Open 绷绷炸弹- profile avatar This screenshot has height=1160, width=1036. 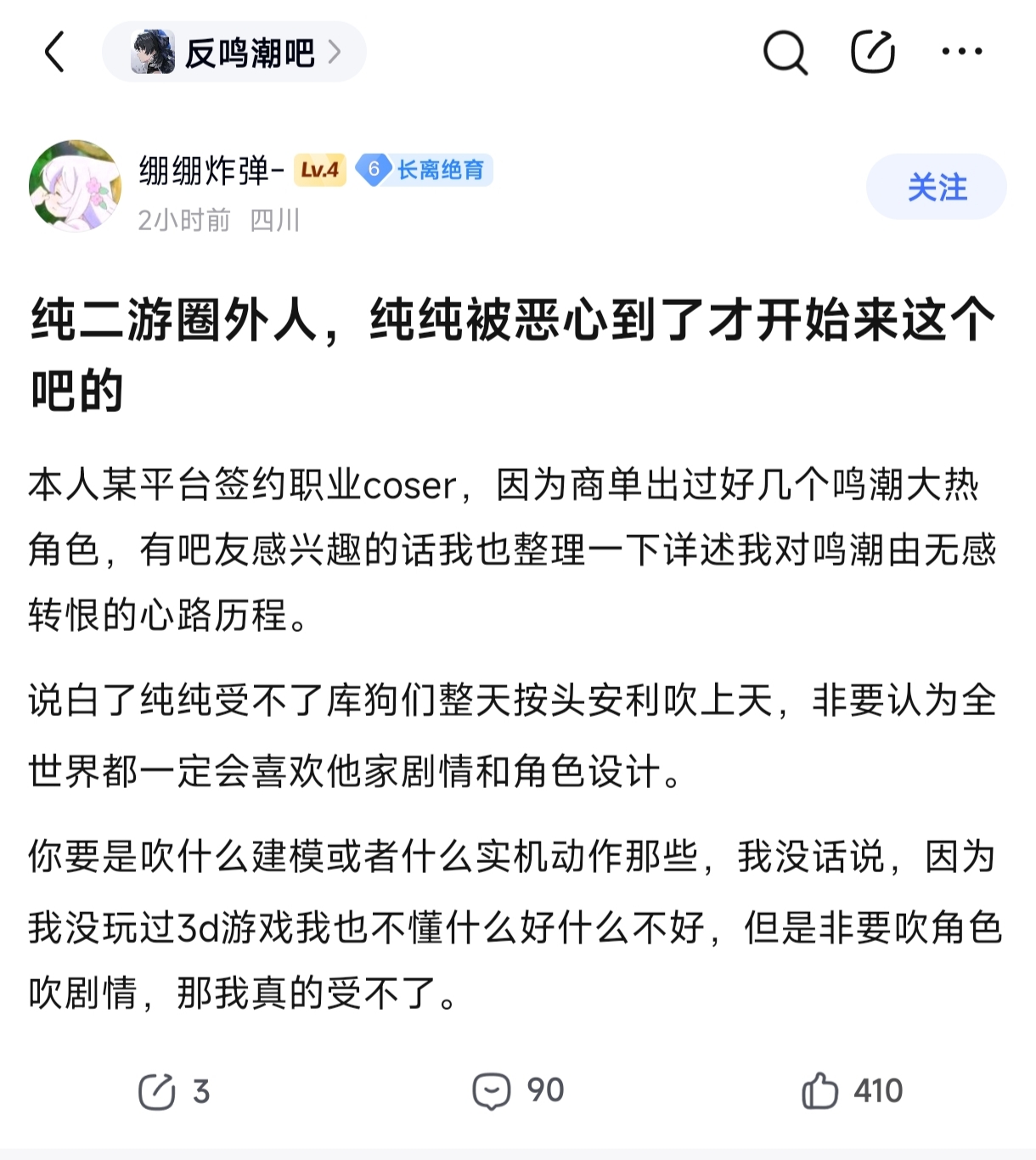76,186
